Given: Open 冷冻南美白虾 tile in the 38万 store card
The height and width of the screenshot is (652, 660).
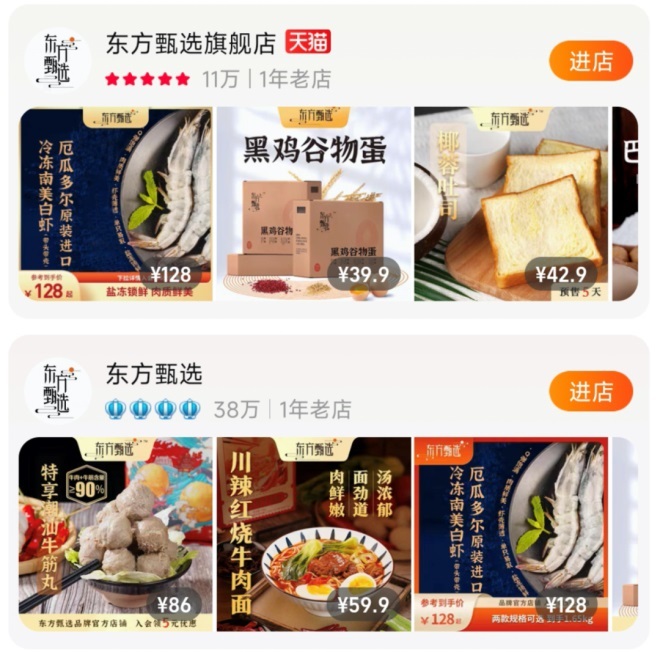Looking at the screenshot, I should (510, 534).
